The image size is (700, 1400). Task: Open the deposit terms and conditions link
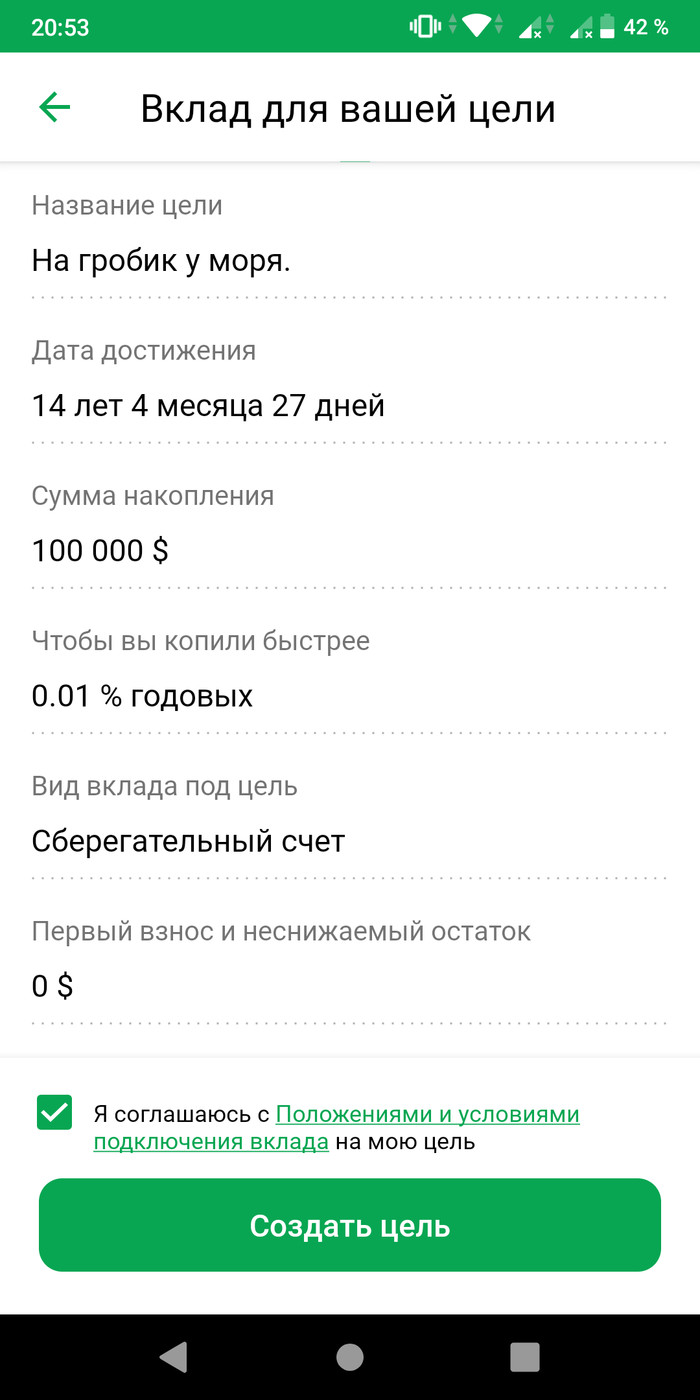pos(427,1114)
